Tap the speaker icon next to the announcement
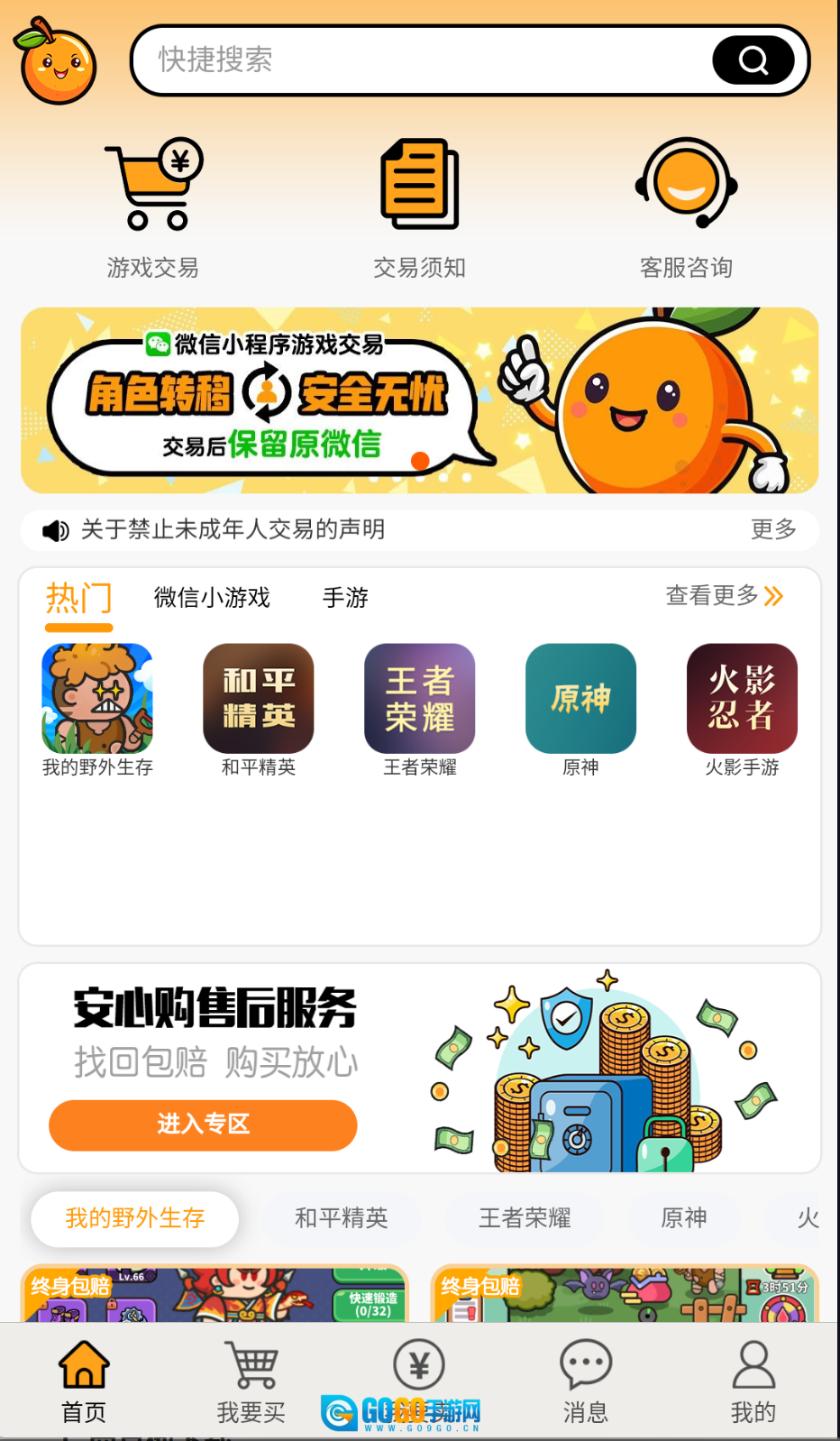This screenshot has width=840, height=1441. point(56,530)
